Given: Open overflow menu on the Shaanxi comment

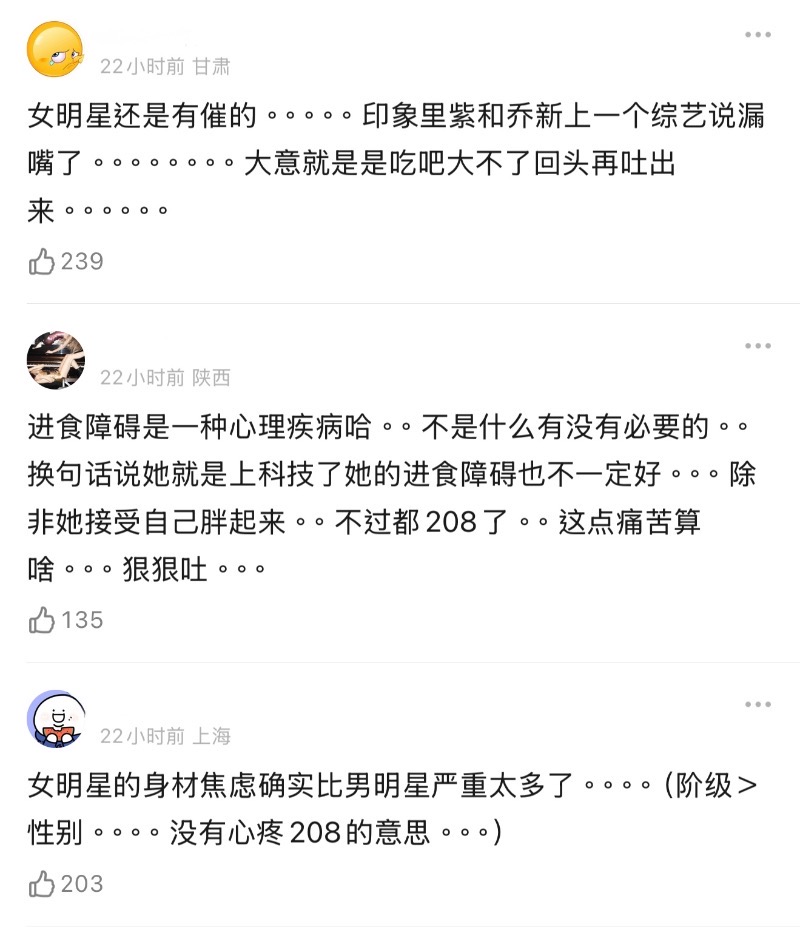Looking at the screenshot, I should (x=757, y=346).
